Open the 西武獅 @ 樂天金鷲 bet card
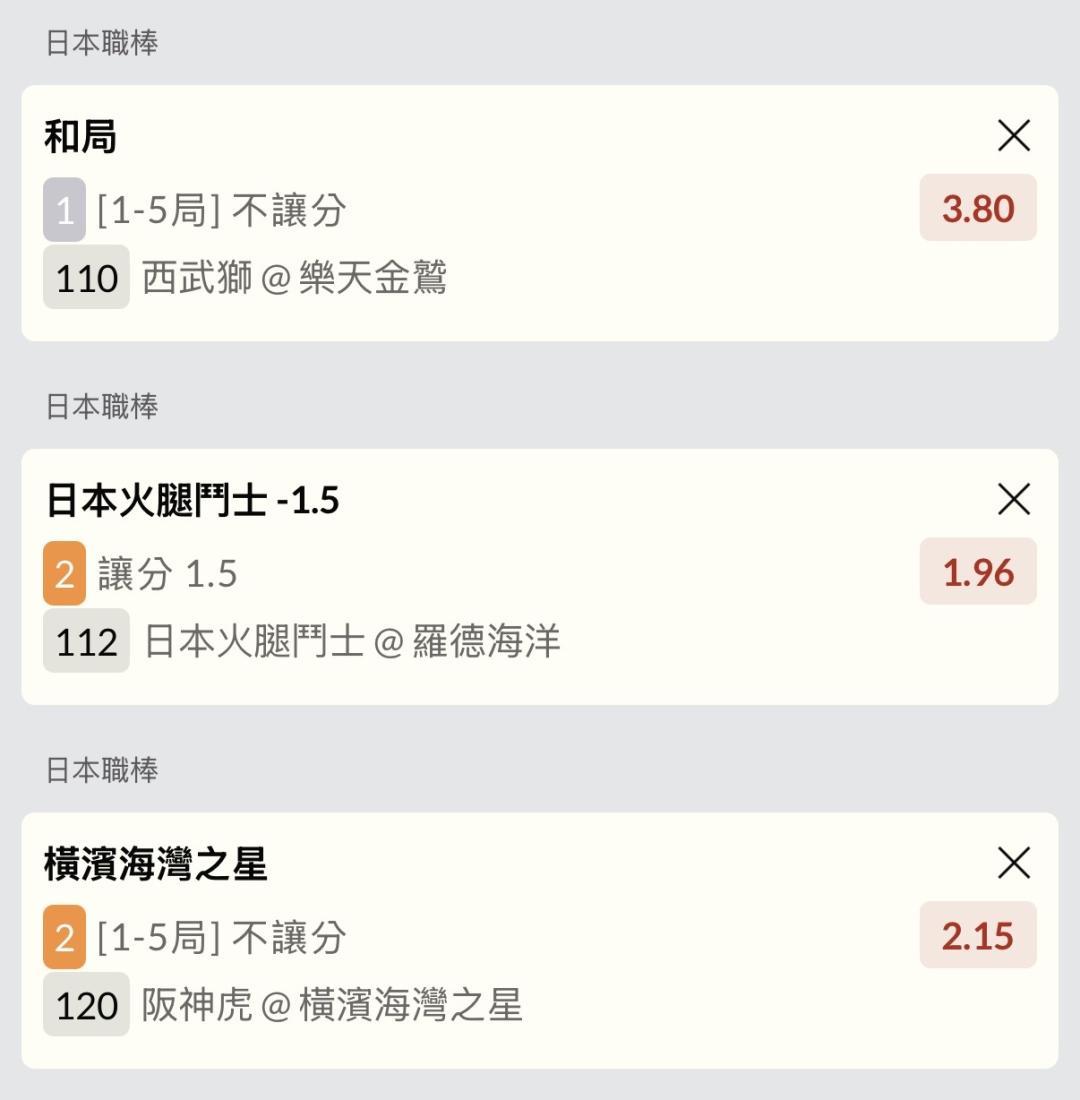 point(540,213)
